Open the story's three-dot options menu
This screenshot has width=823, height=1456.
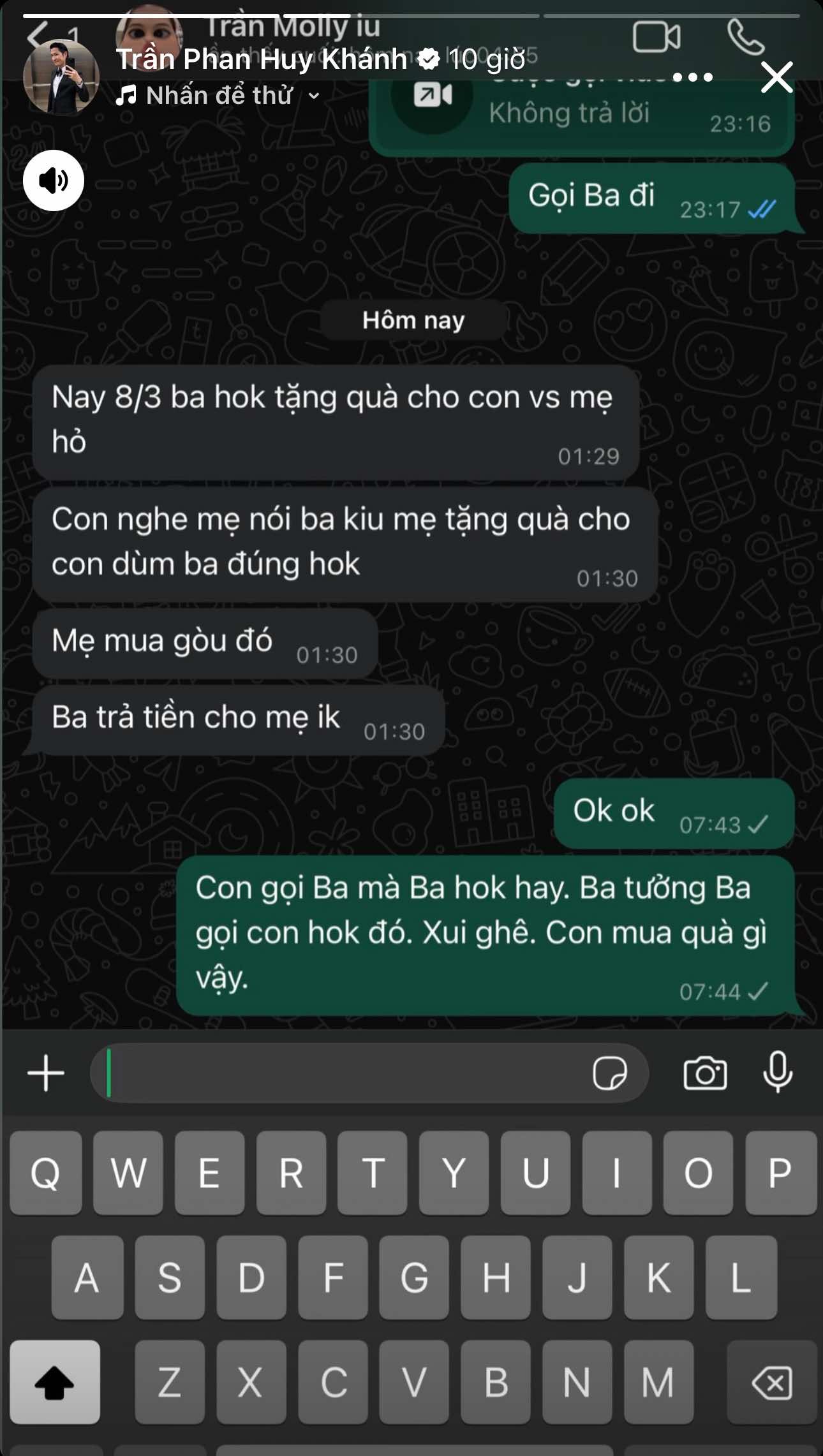(x=692, y=77)
